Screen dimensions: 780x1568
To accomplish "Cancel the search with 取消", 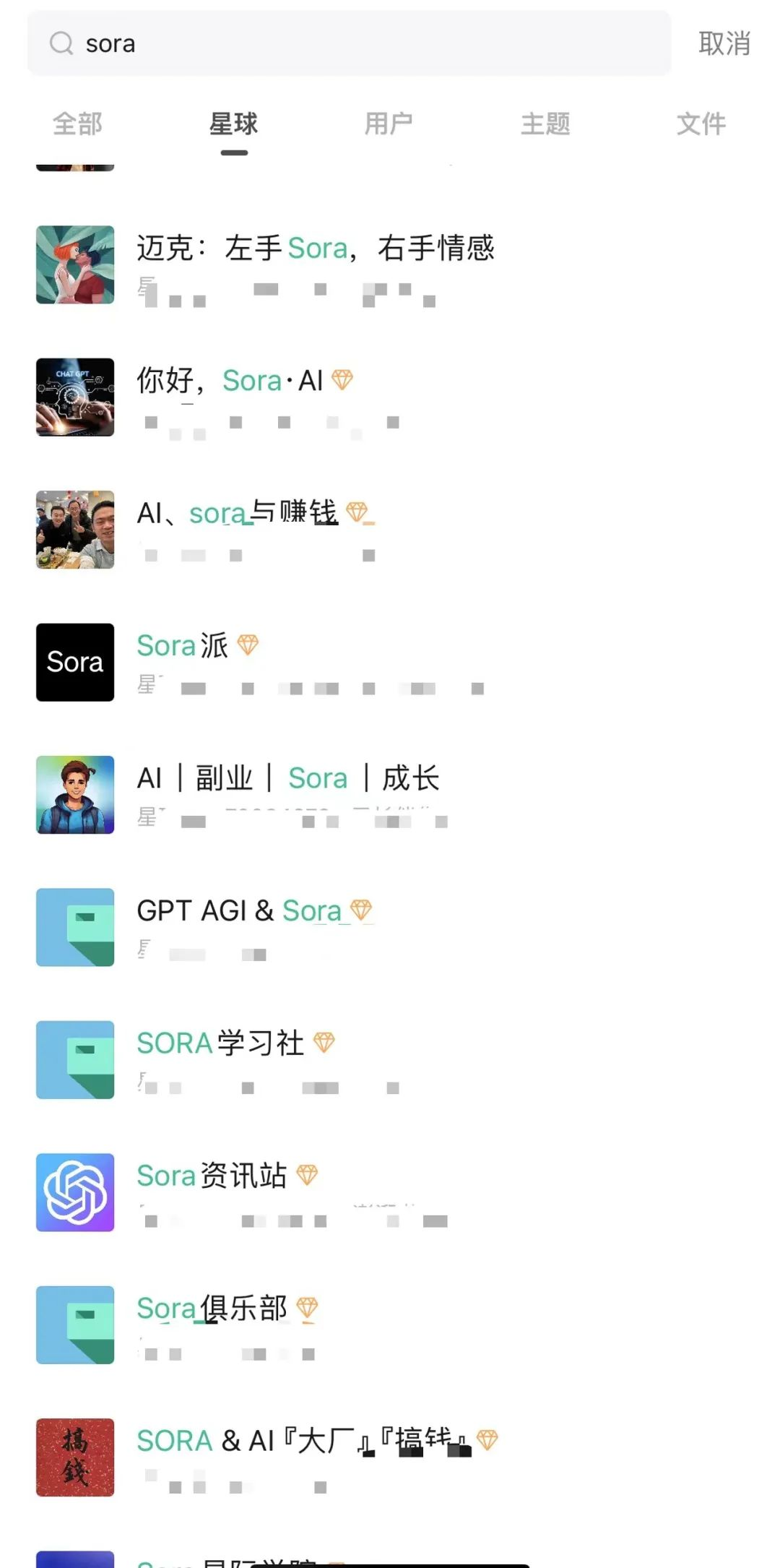I will coord(724,43).
